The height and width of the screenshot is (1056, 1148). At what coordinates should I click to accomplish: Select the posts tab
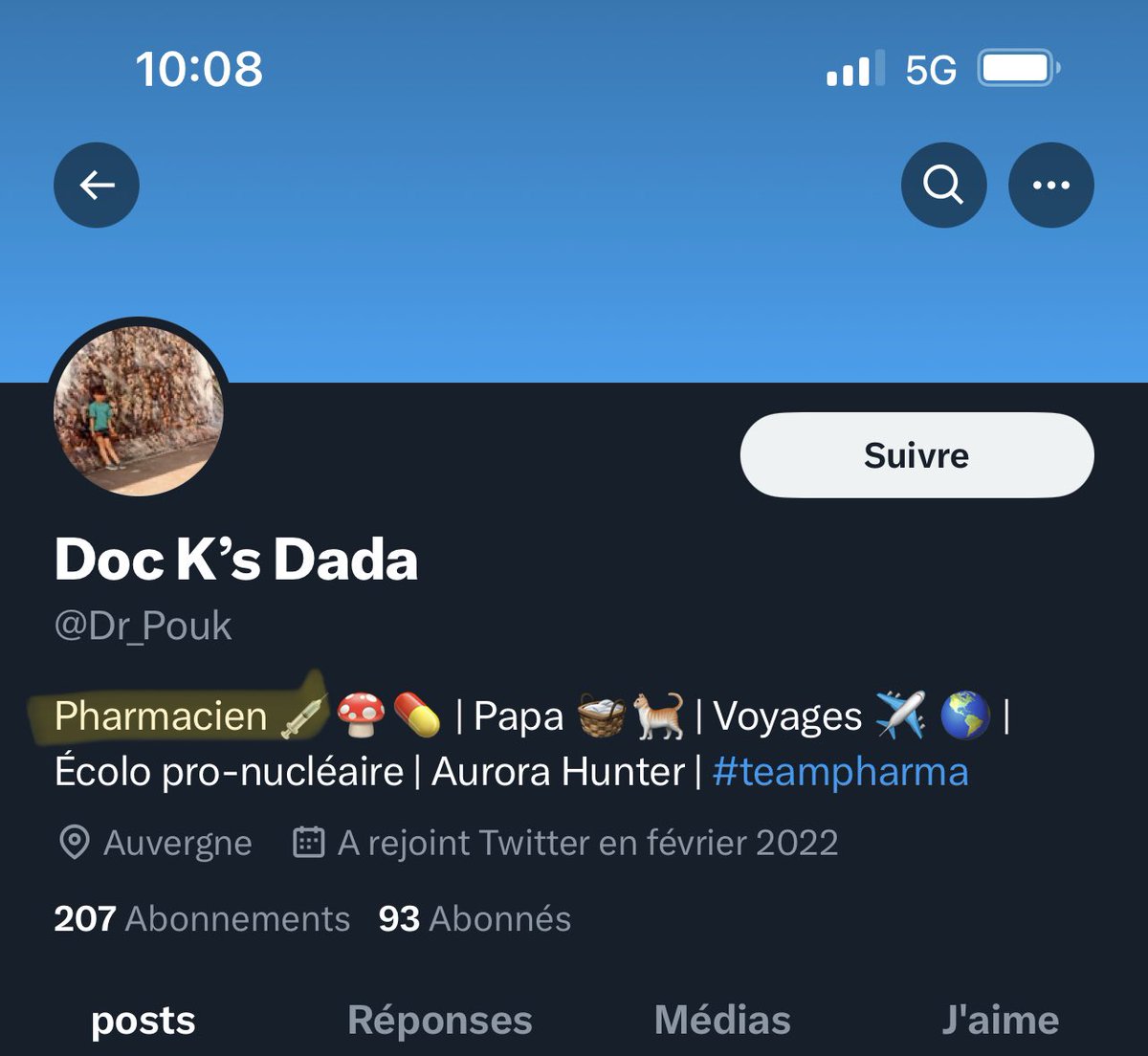[143, 1020]
